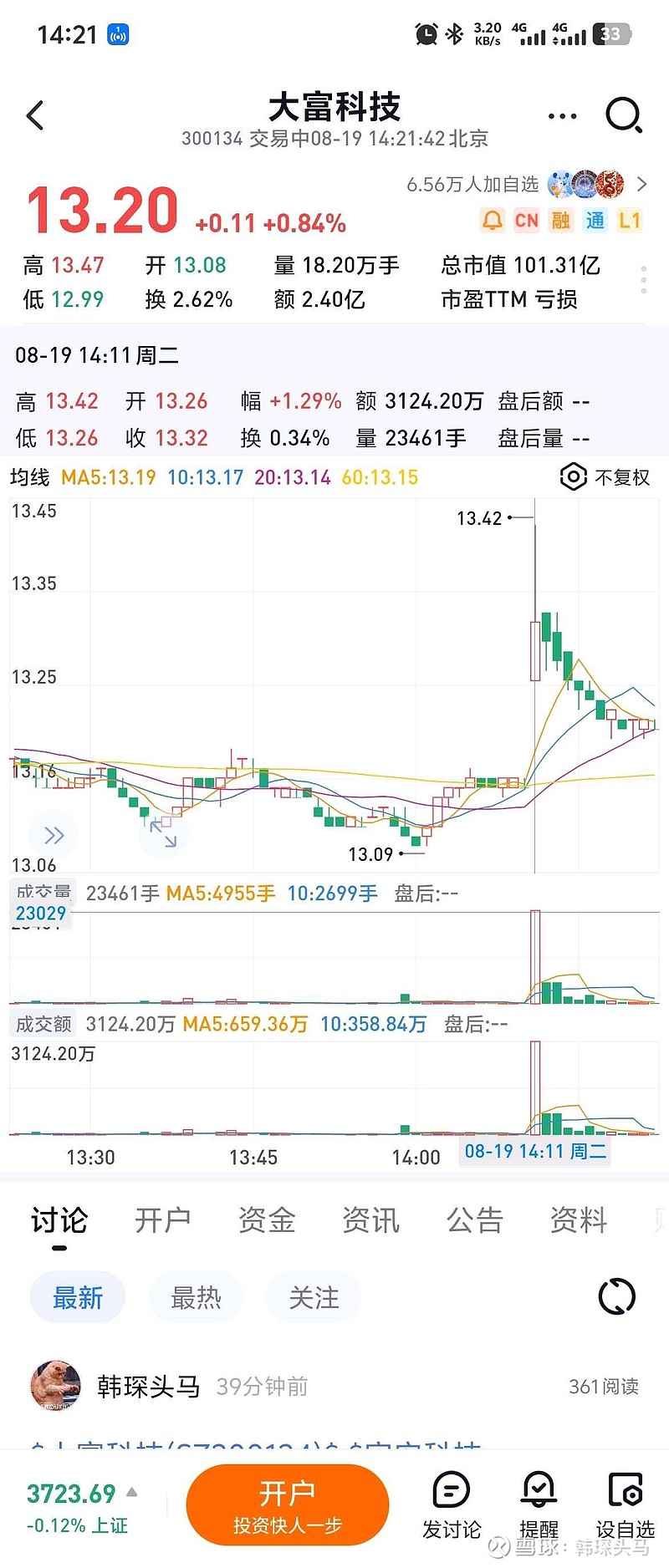Switch to the 公告 tab
The height and width of the screenshot is (1568, 669).
click(x=474, y=1220)
